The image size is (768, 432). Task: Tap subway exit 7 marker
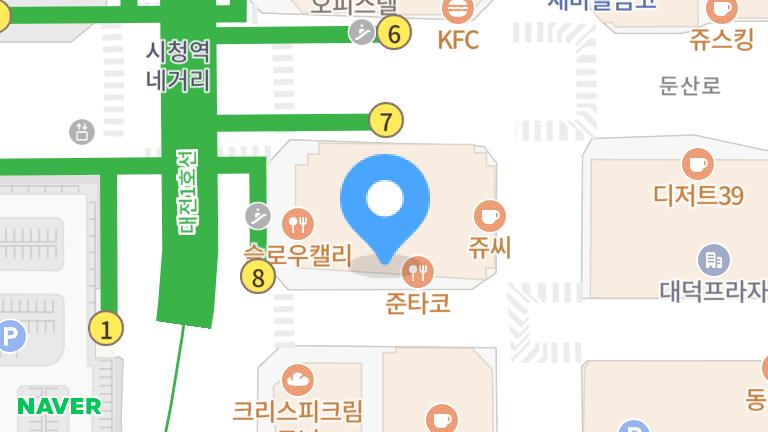pyautogui.click(x=386, y=121)
